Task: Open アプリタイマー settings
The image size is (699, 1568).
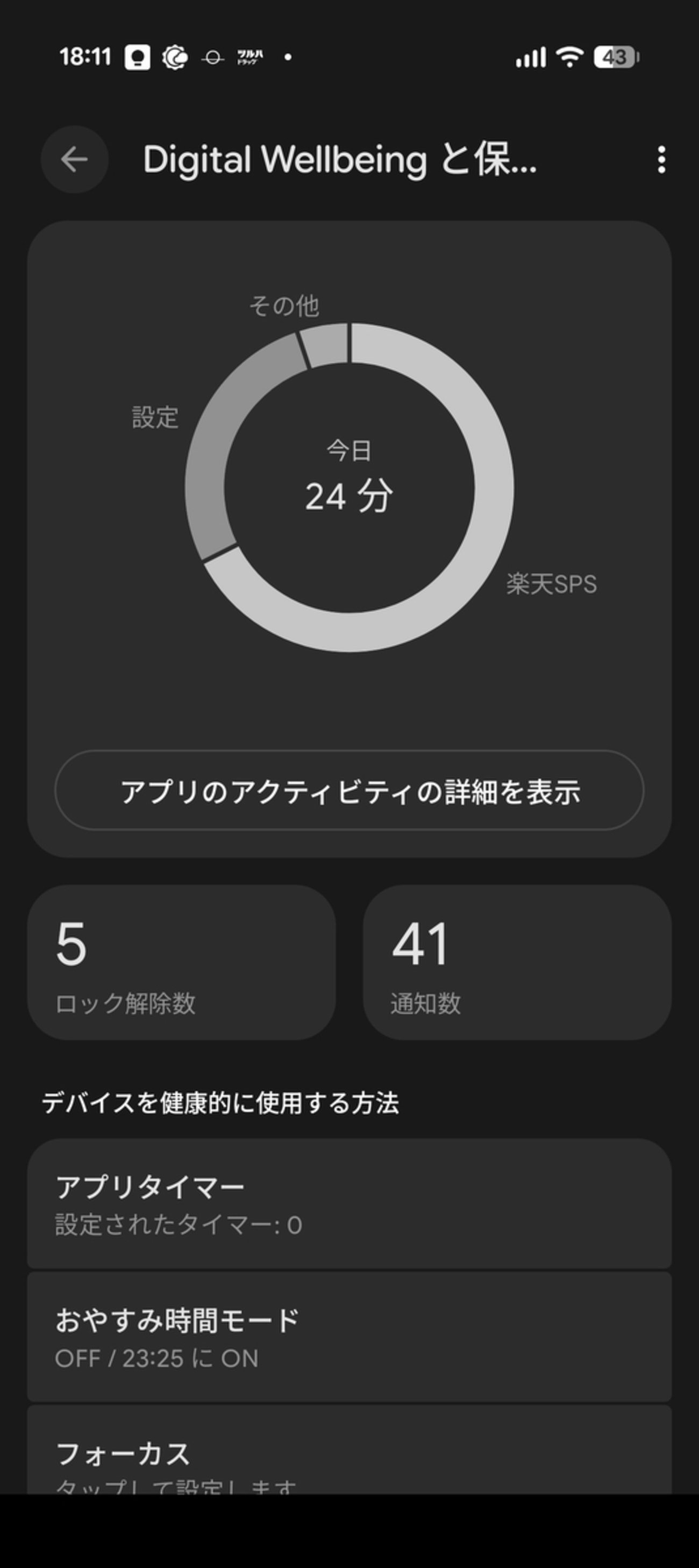Action: [x=349, y=1203]
